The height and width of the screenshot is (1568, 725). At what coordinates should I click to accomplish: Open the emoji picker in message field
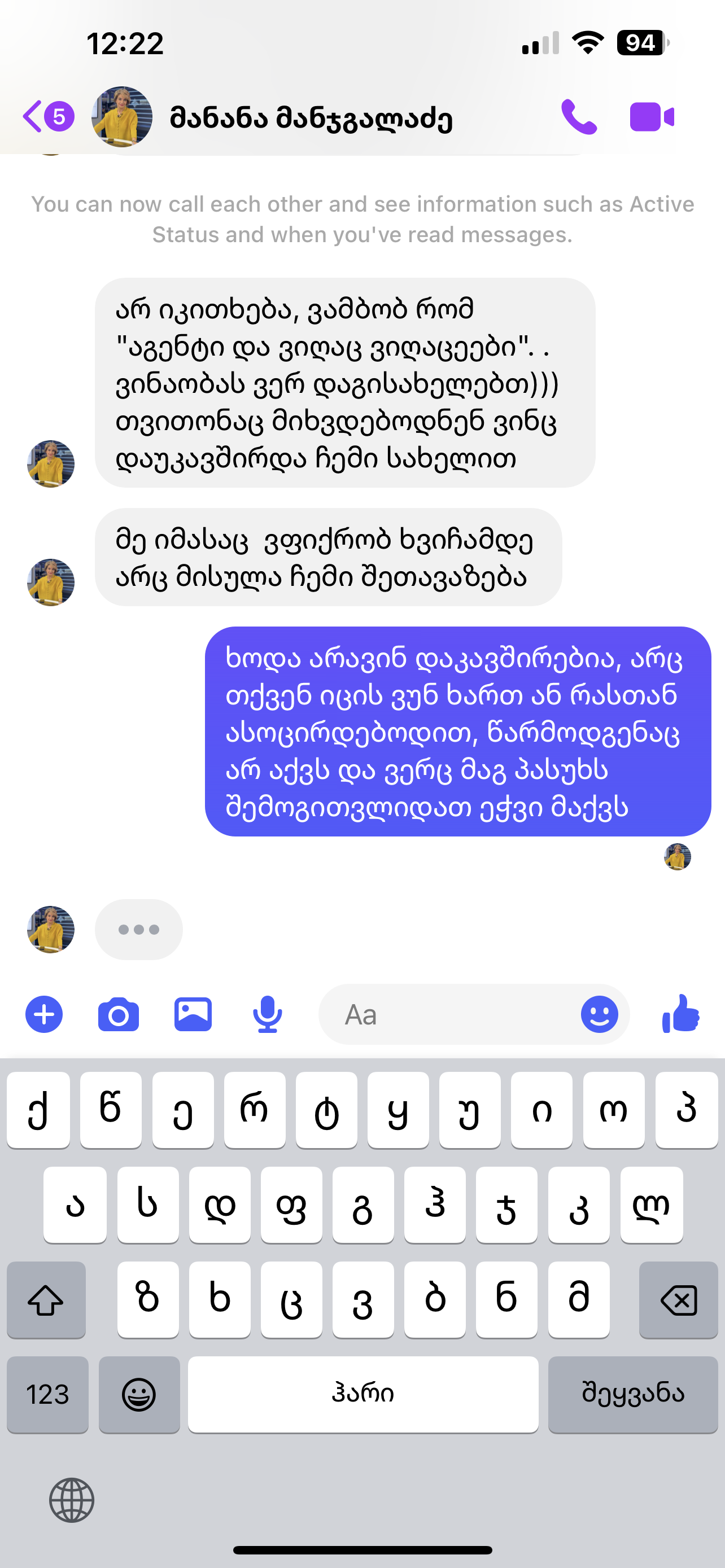[x=599, y=1015]
